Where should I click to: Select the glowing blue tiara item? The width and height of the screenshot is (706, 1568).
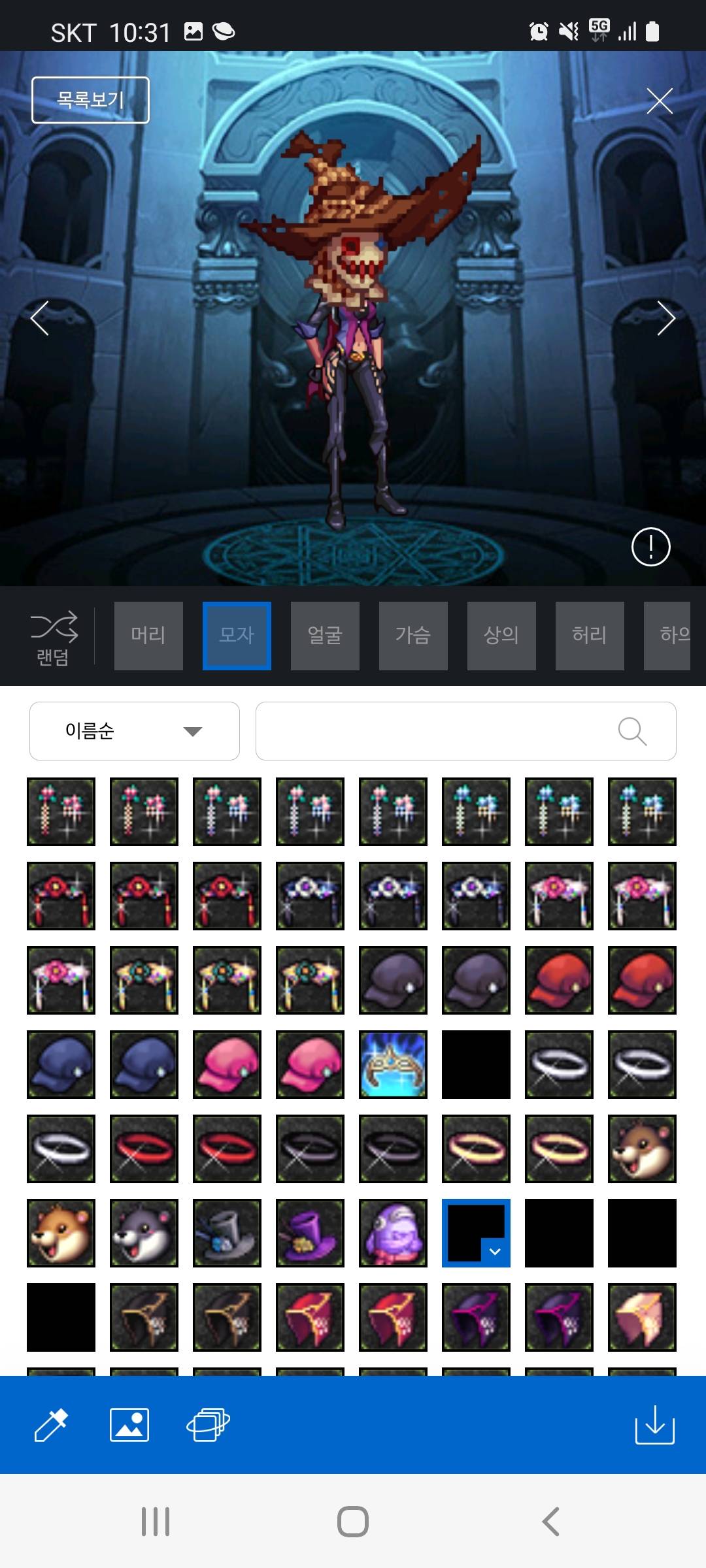393,1064
